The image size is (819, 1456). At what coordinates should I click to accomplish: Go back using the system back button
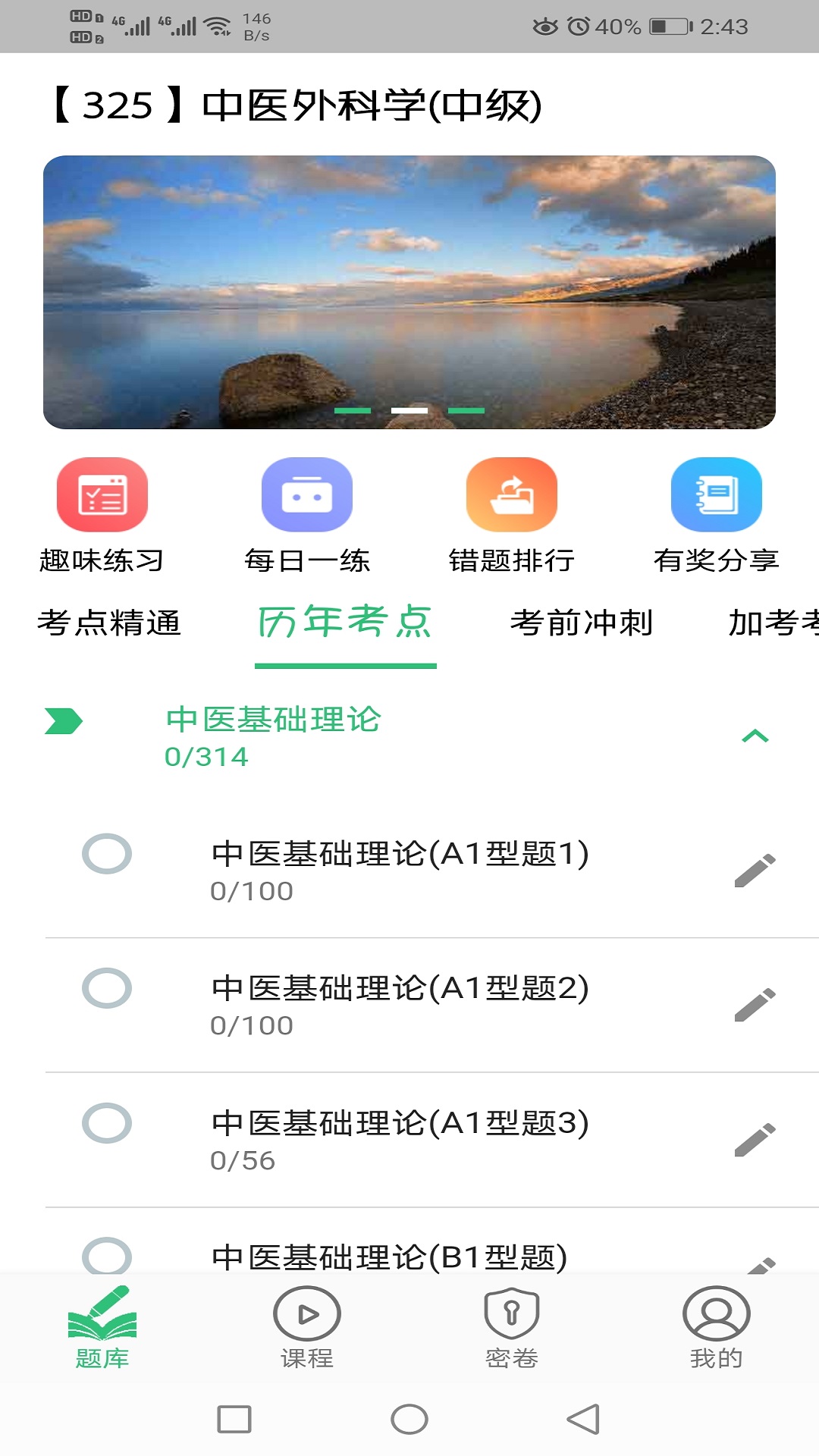pos(583,1419)
